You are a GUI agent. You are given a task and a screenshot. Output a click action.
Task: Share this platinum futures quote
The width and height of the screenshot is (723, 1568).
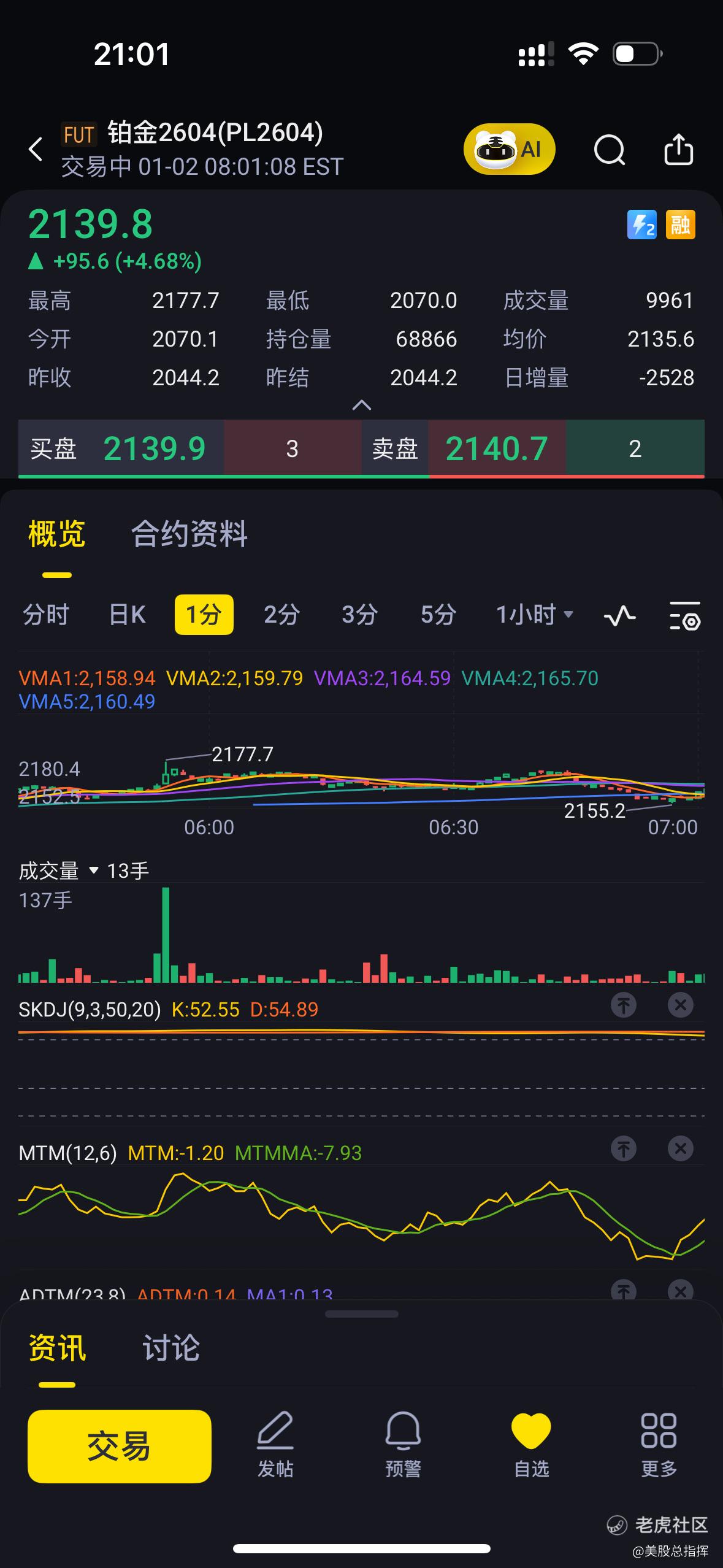click(678, 149)
